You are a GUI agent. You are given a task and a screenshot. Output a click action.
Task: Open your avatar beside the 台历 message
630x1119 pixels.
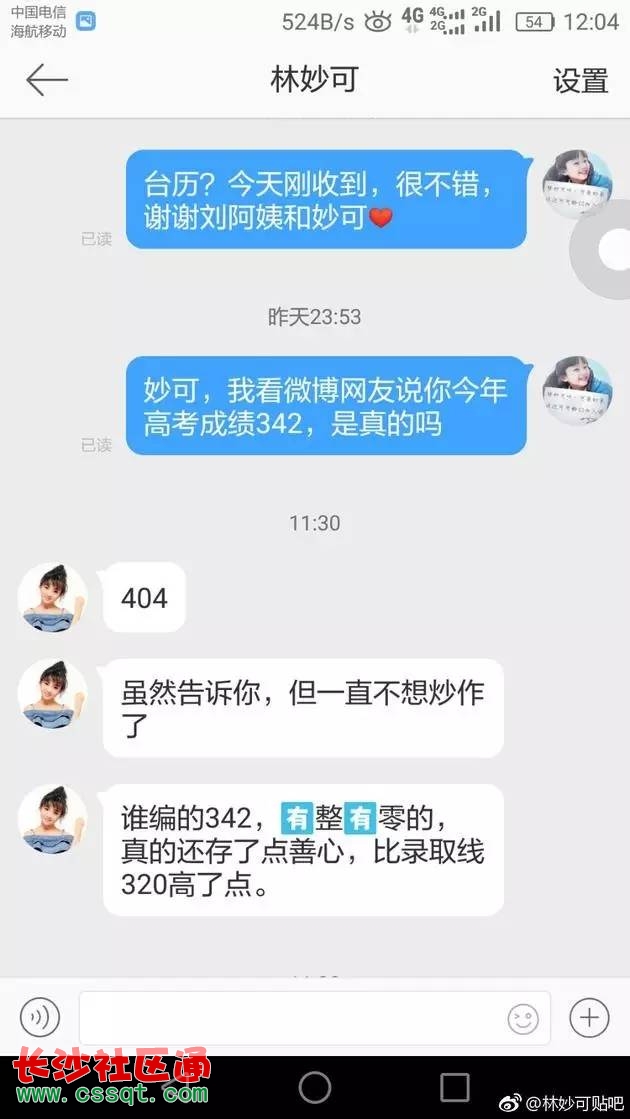point(577,186)
